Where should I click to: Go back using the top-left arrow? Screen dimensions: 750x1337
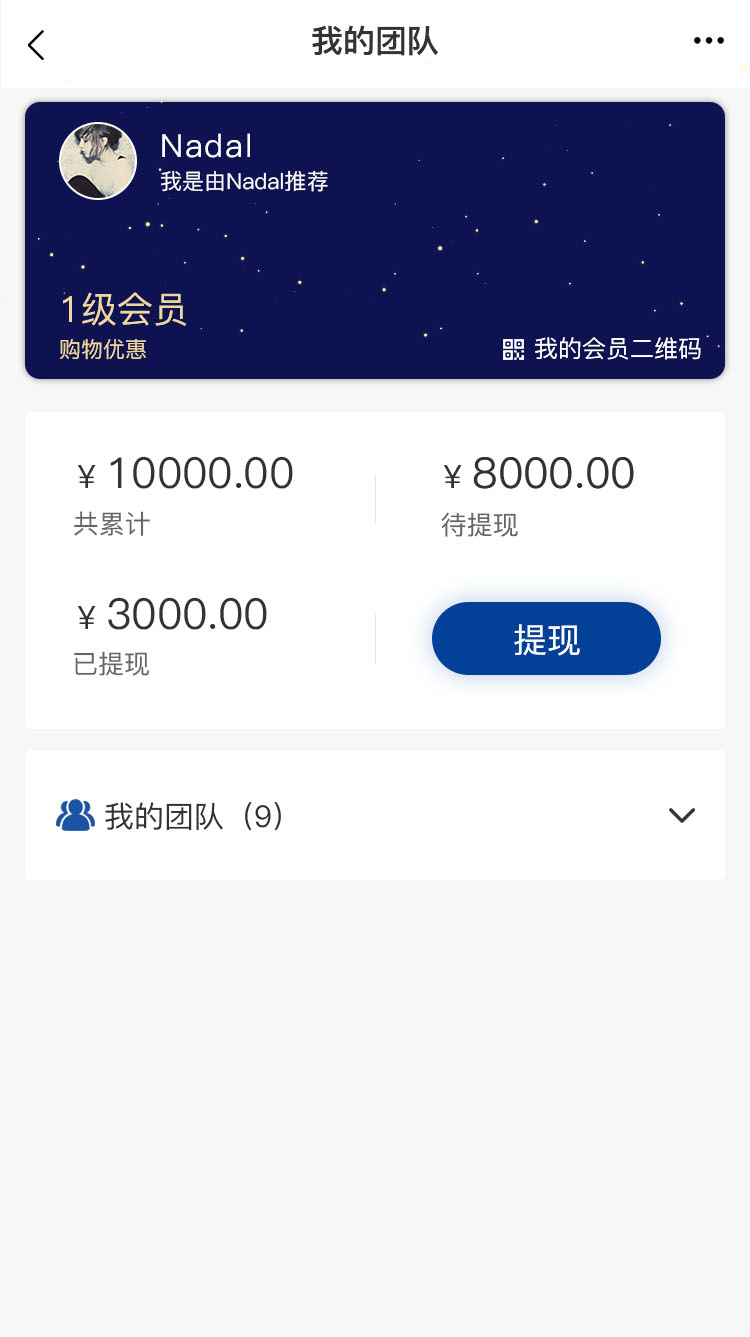point(37,45)
